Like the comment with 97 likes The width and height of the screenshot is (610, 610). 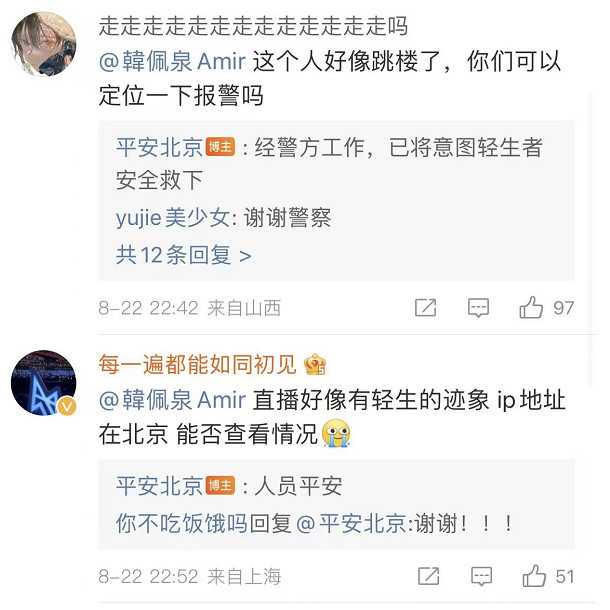531,308
